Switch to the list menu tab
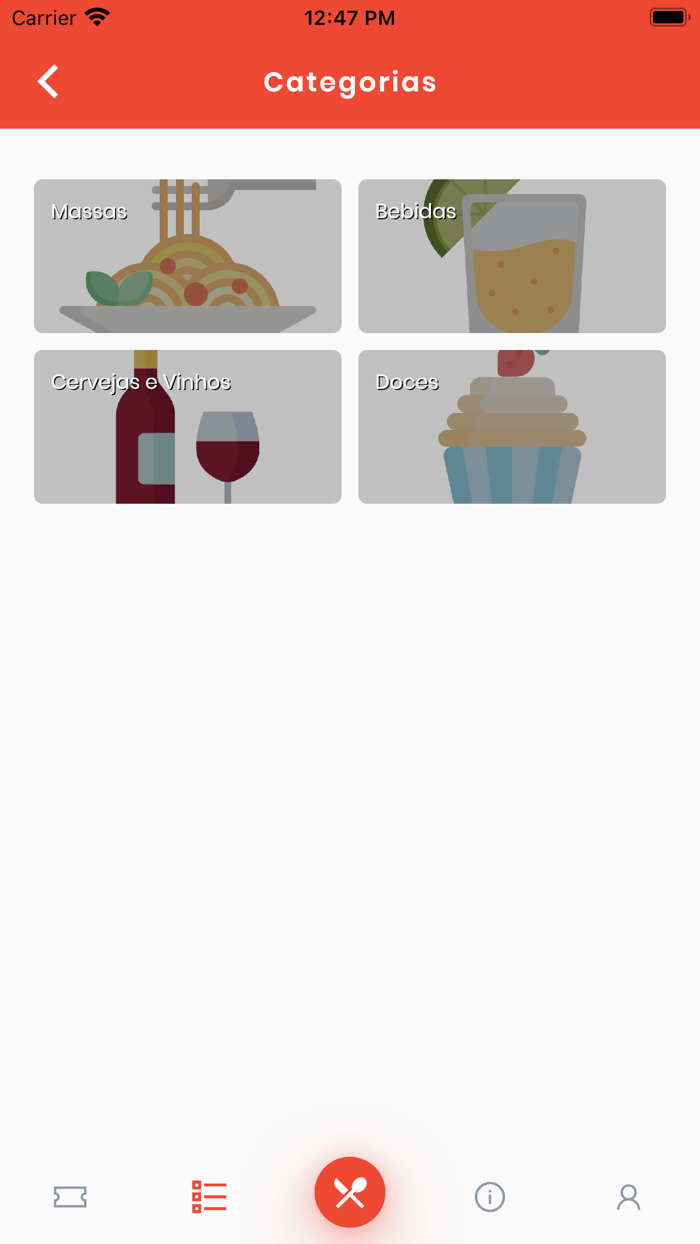This screenshot has width=700, height=1244. click(x=209, y=1197)
